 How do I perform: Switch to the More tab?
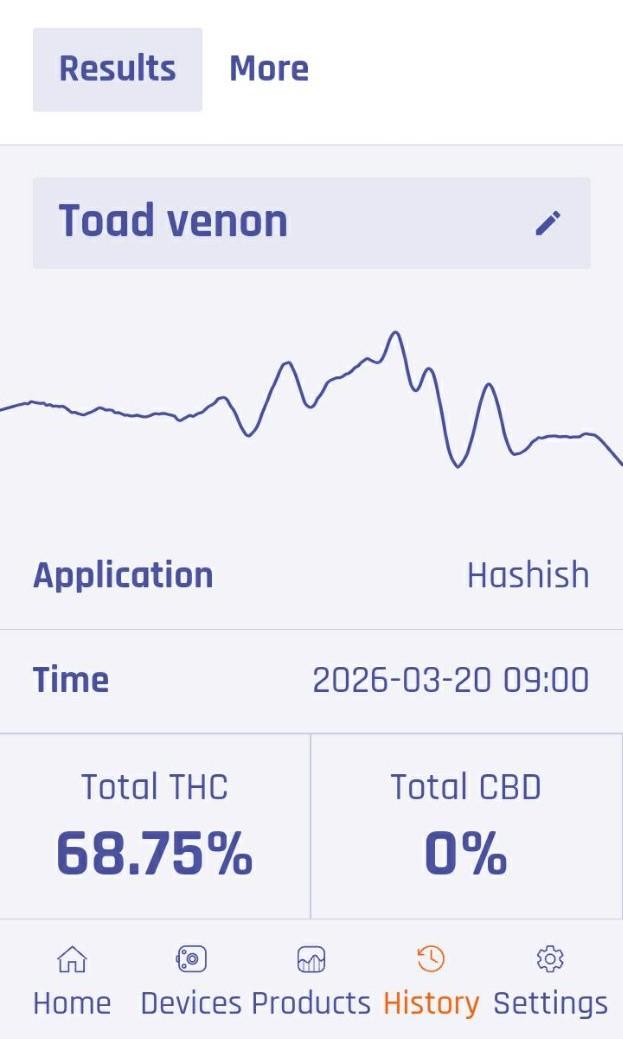click(268, 69)
